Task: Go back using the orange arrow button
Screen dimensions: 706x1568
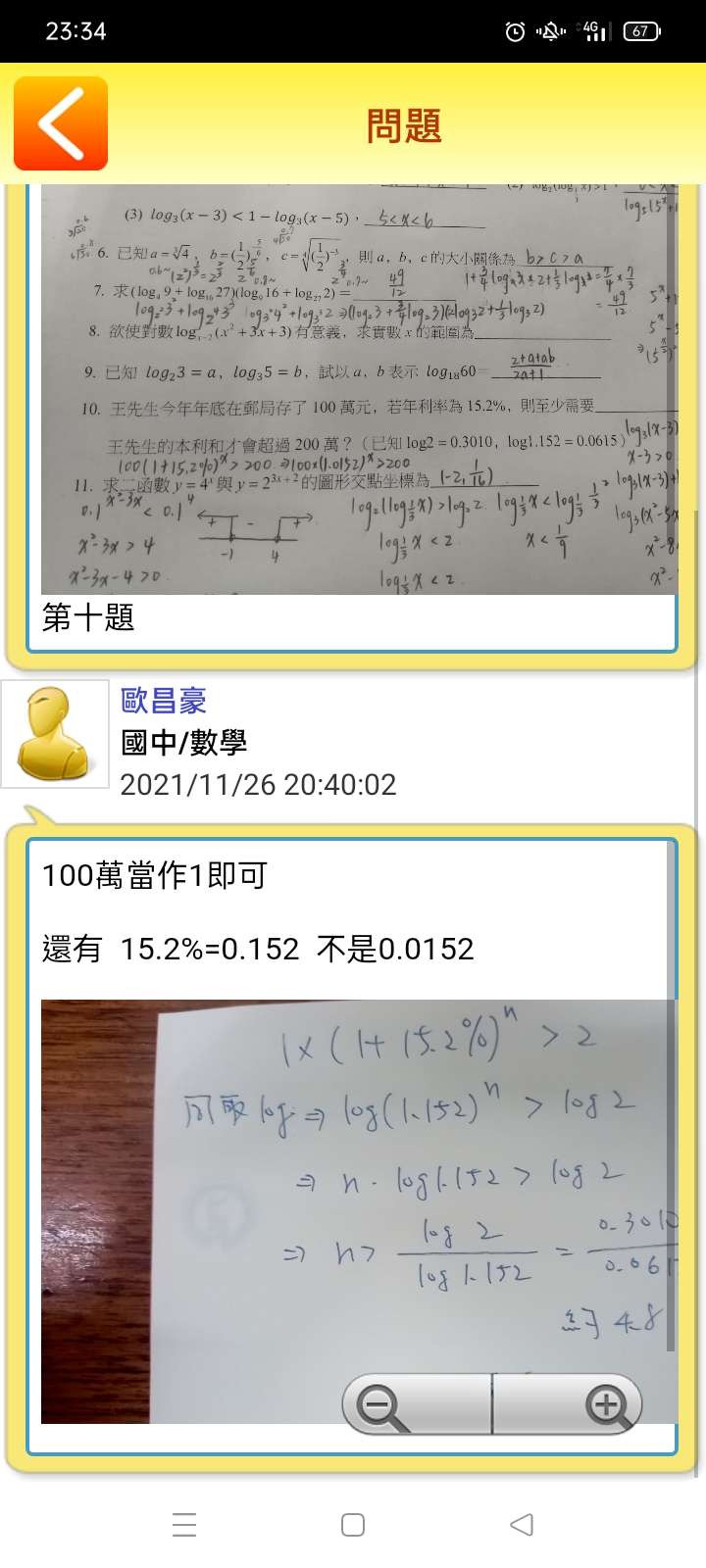Action: click(61, 123)
